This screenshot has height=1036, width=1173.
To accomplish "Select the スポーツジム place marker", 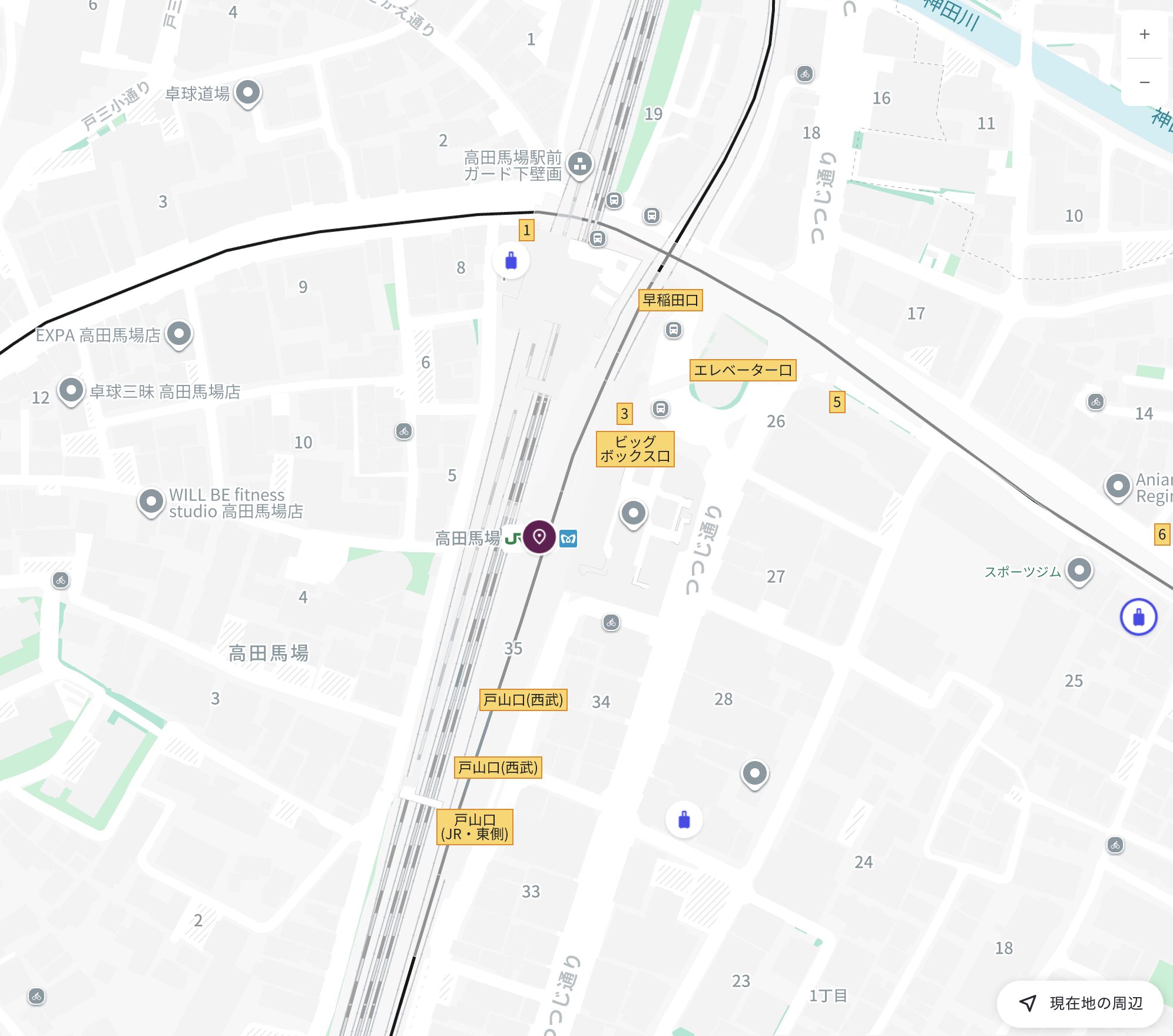I will click(x=1079, y=570).
